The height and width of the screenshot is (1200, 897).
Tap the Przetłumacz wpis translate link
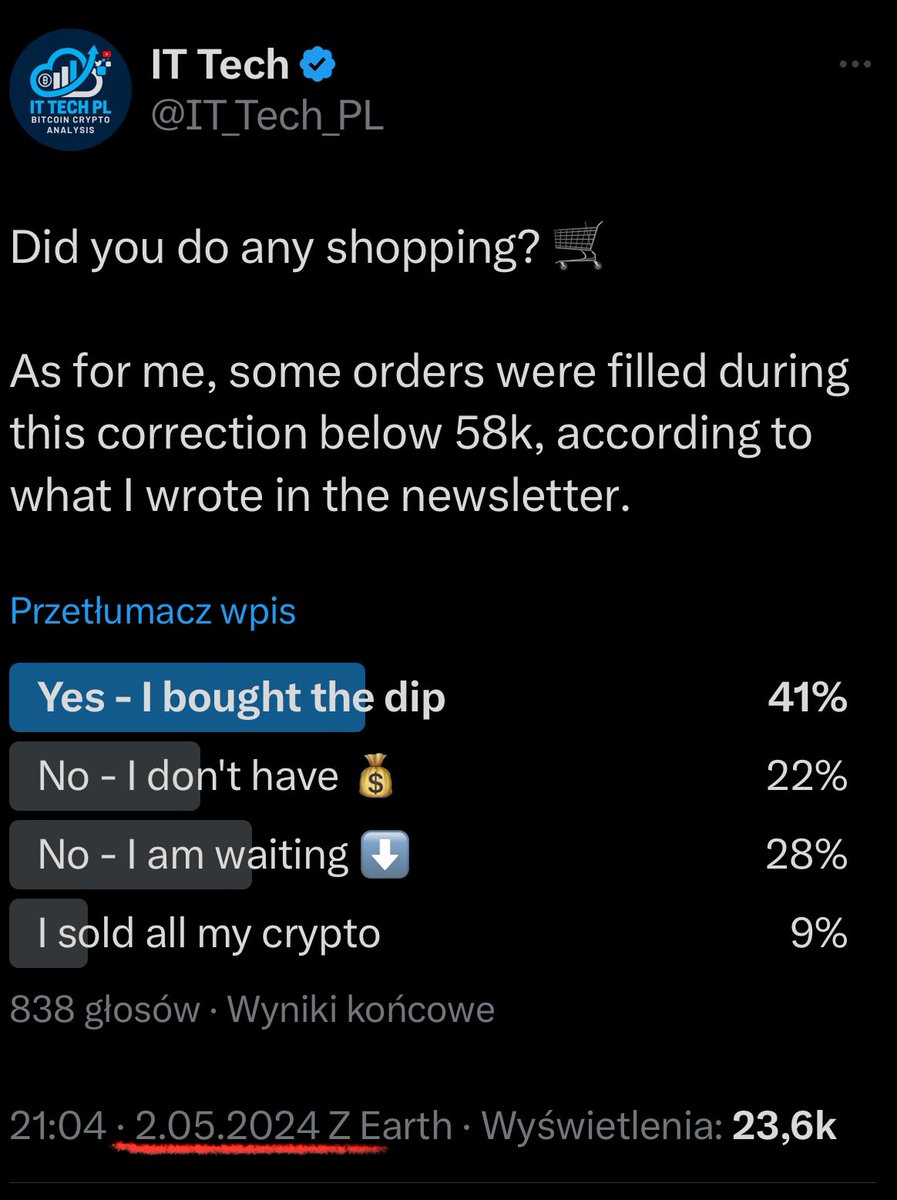153,611
